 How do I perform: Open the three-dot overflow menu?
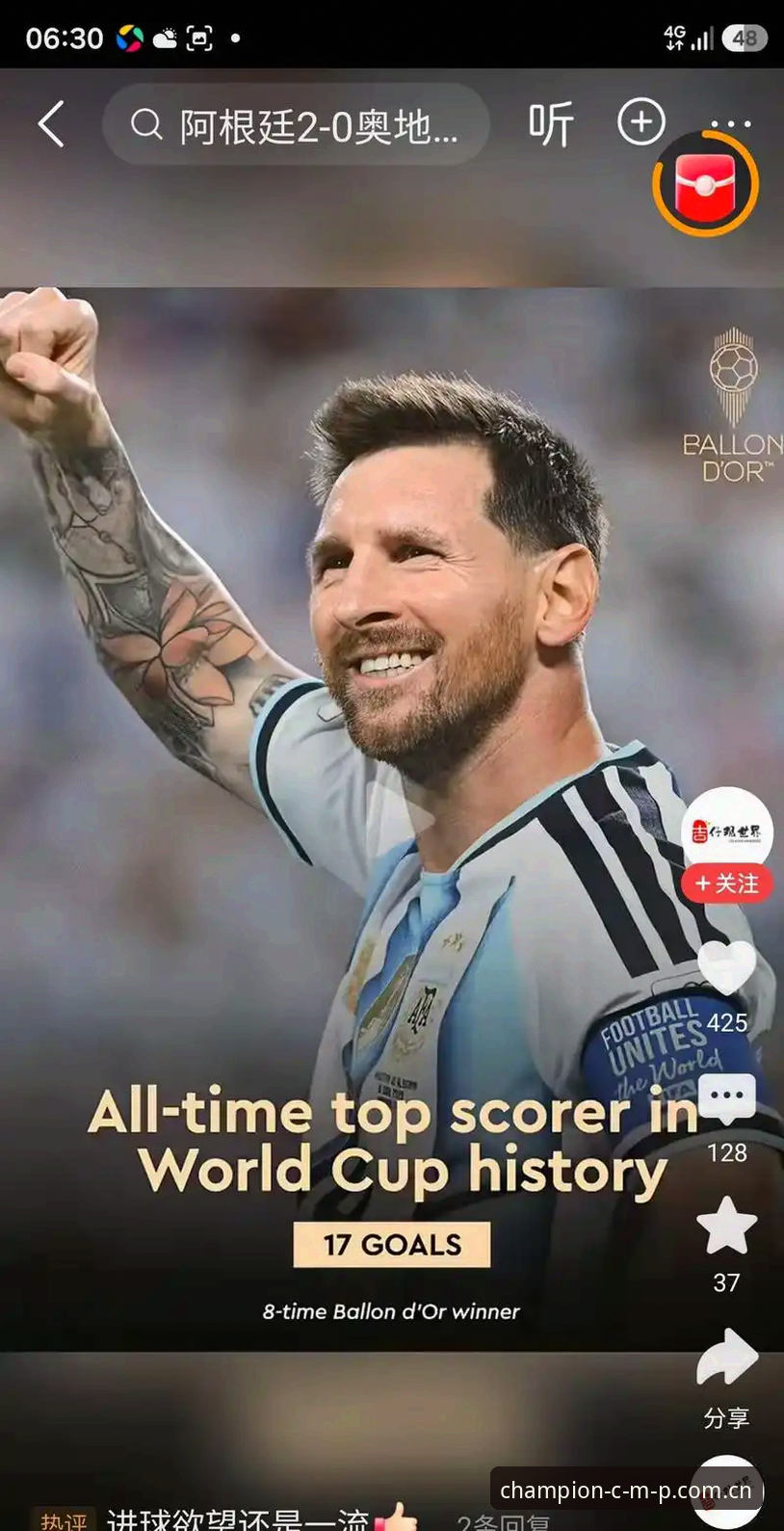(x=731, y=124)
